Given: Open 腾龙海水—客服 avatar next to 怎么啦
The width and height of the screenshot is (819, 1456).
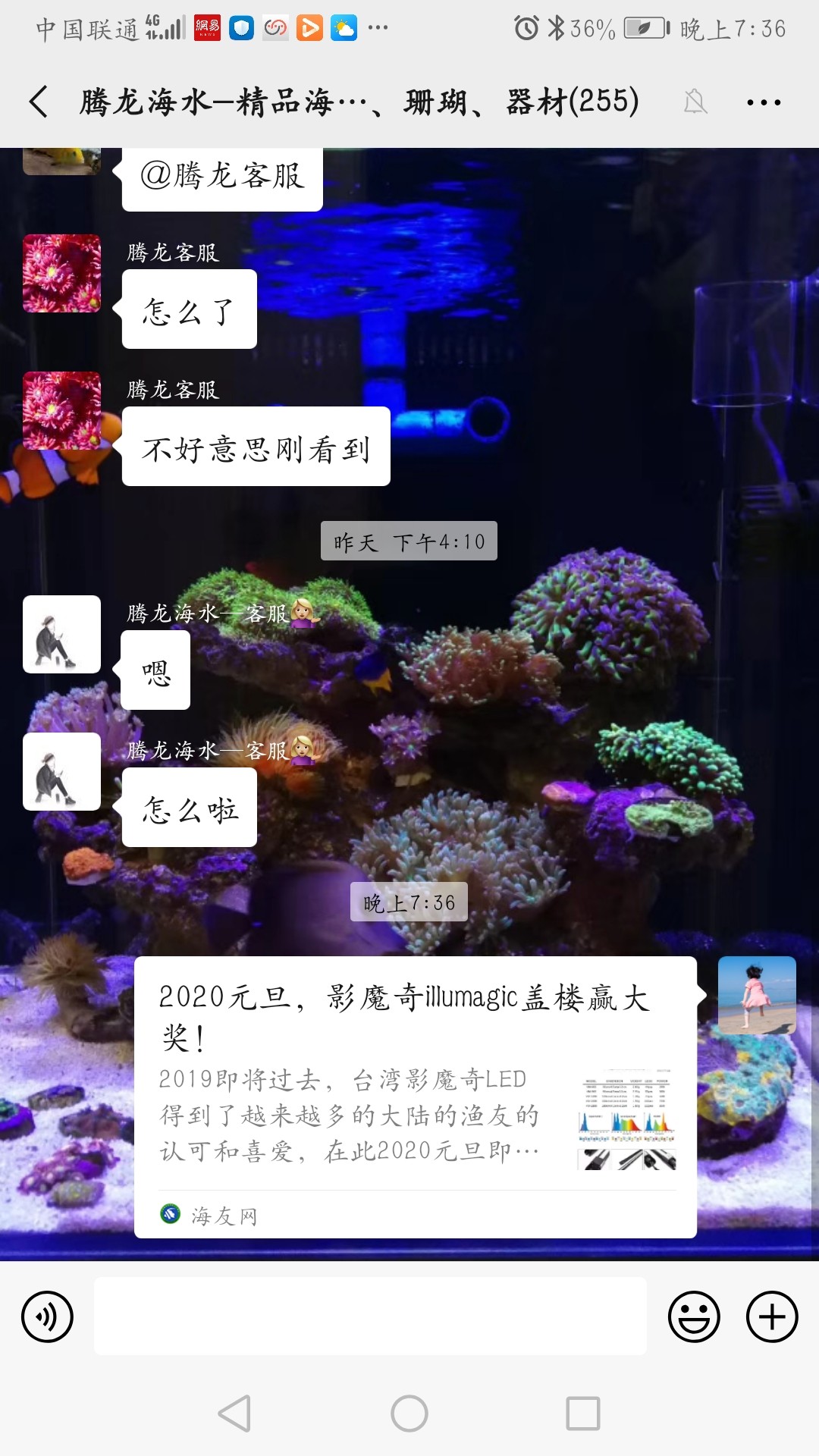Looking at the screenshot, I should 62,771.
